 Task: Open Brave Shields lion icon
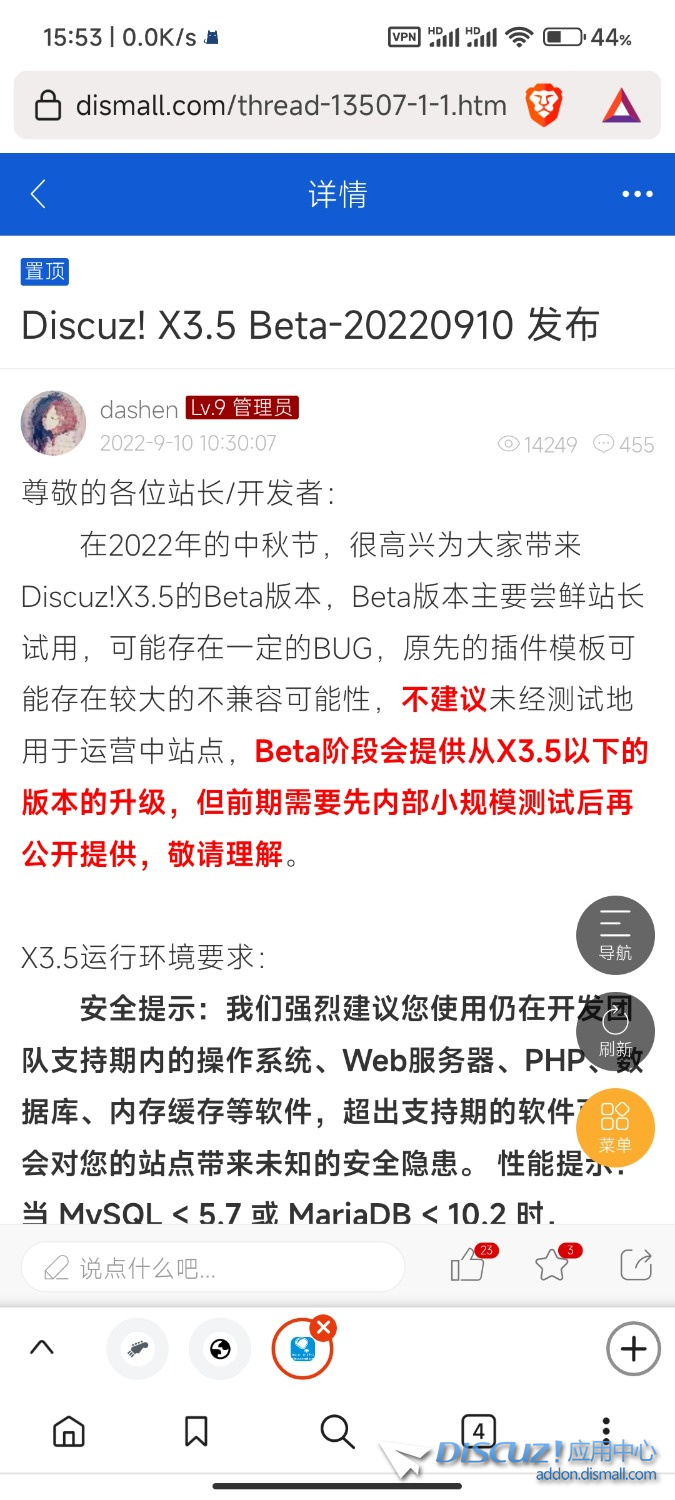pyautogui.click(x=544, y=105)
